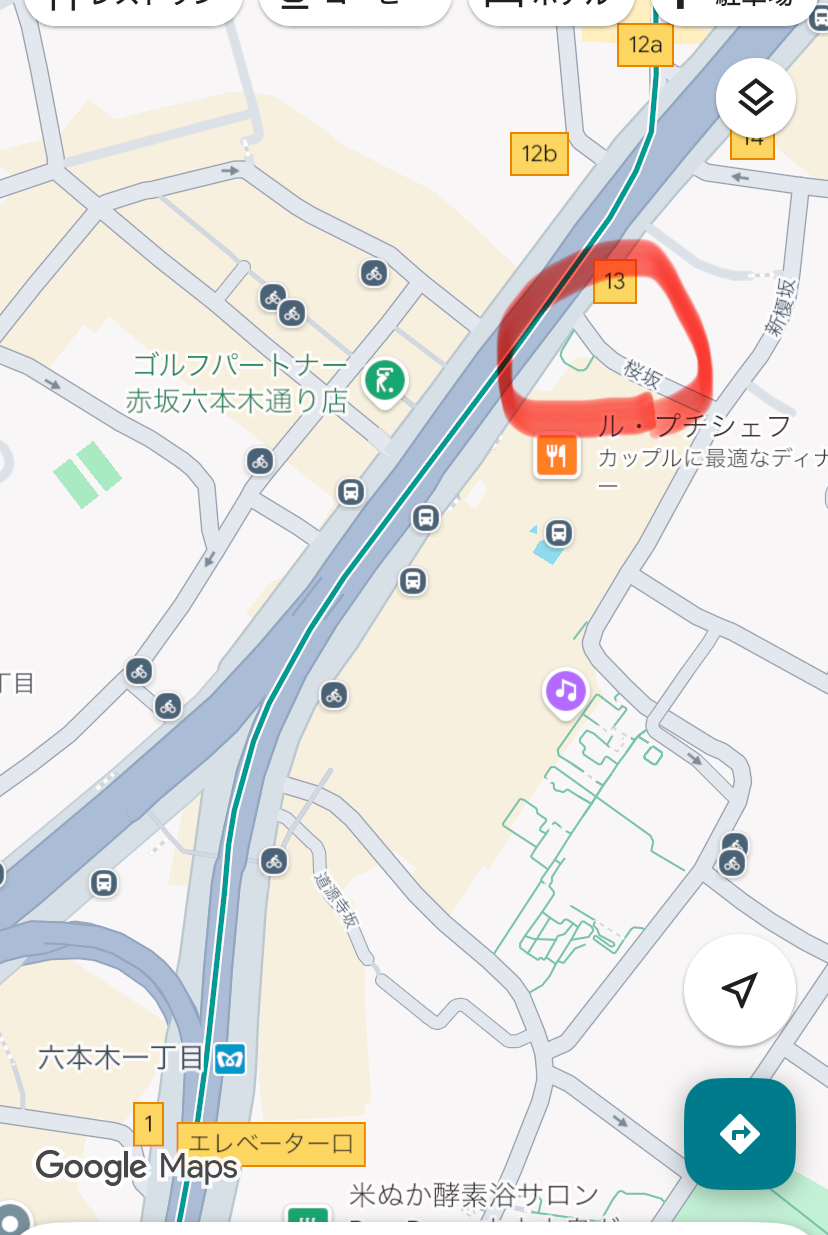This screenshot has height=1235, width=828.
Task: Center map on my location
Action: [739, 990]
